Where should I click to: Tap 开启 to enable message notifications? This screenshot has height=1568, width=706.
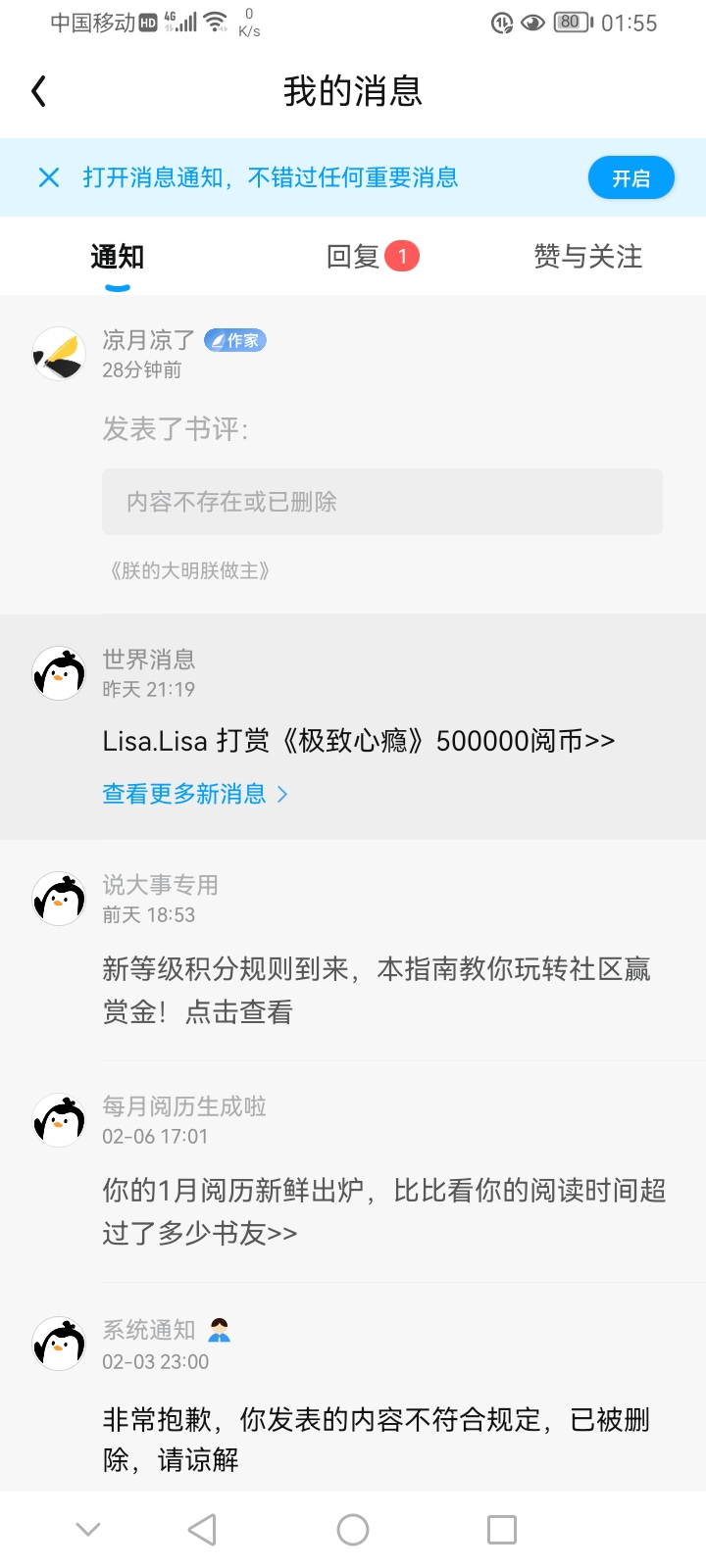tap(630, 178)
